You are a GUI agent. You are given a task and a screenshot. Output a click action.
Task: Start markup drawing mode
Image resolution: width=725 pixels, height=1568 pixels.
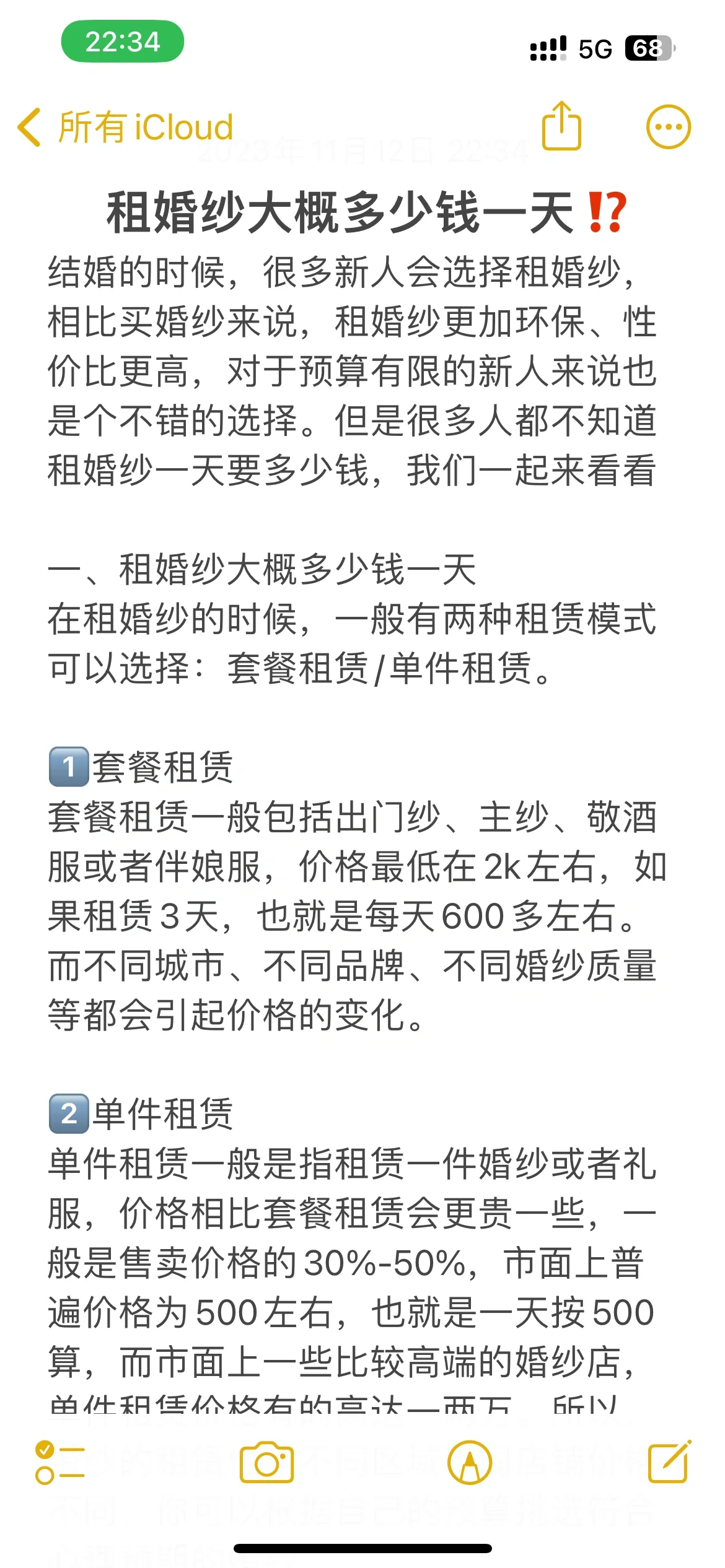[470, 1463]
